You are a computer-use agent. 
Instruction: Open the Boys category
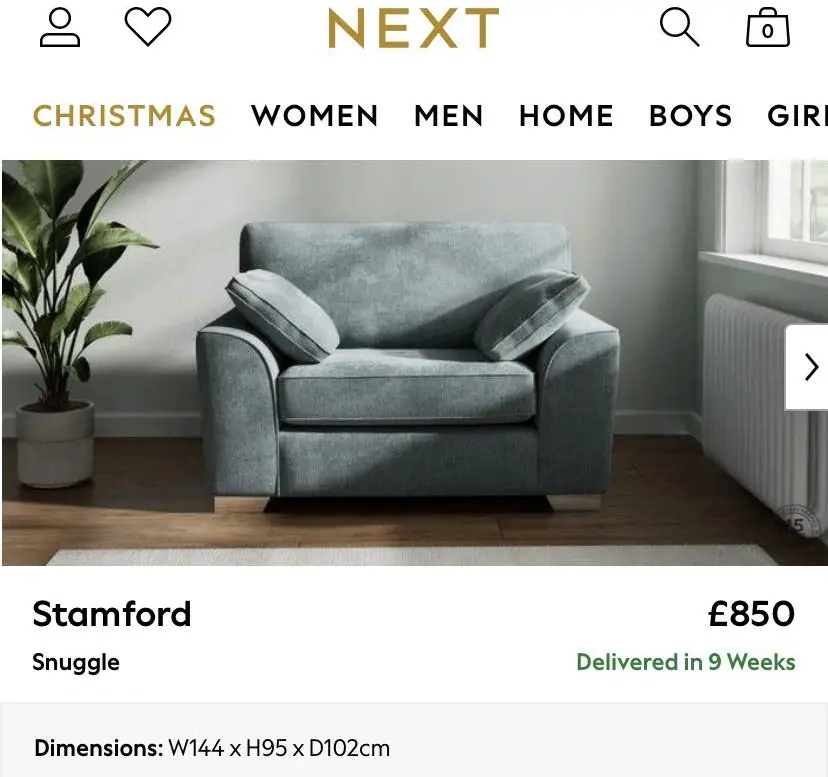[x=690, y=116]
